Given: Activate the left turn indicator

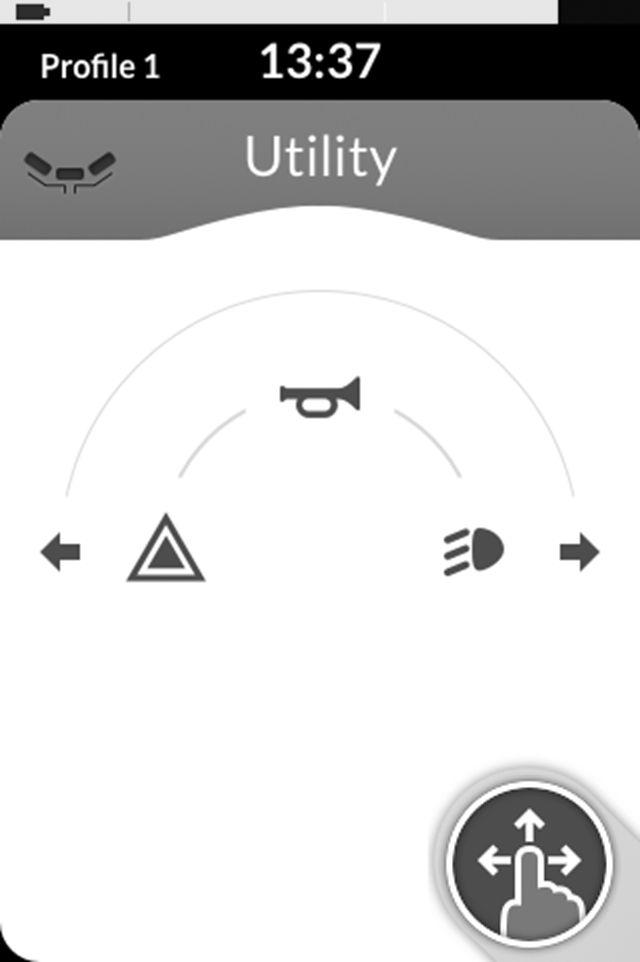Looking at the screenshot, I should (61, 551).
